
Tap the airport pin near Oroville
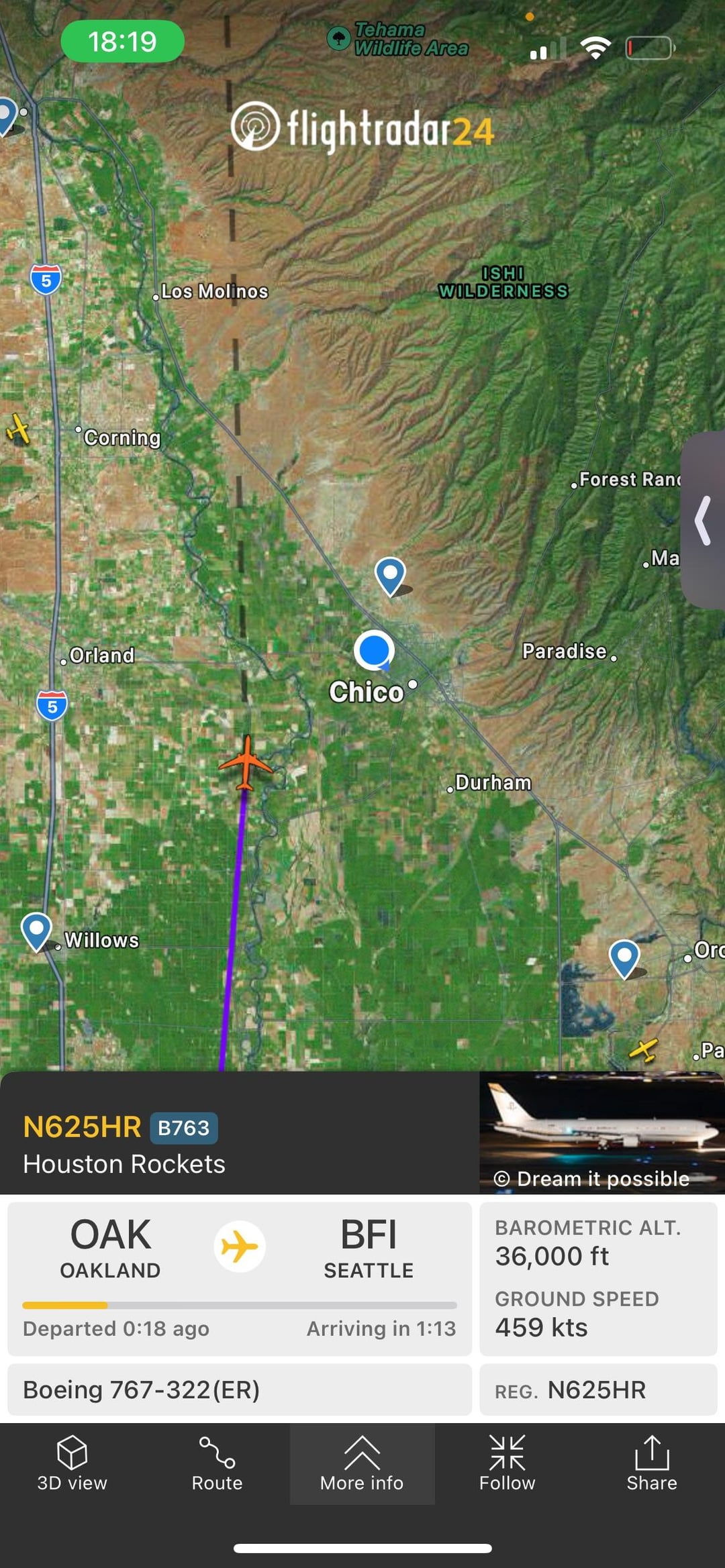(624, 957)
